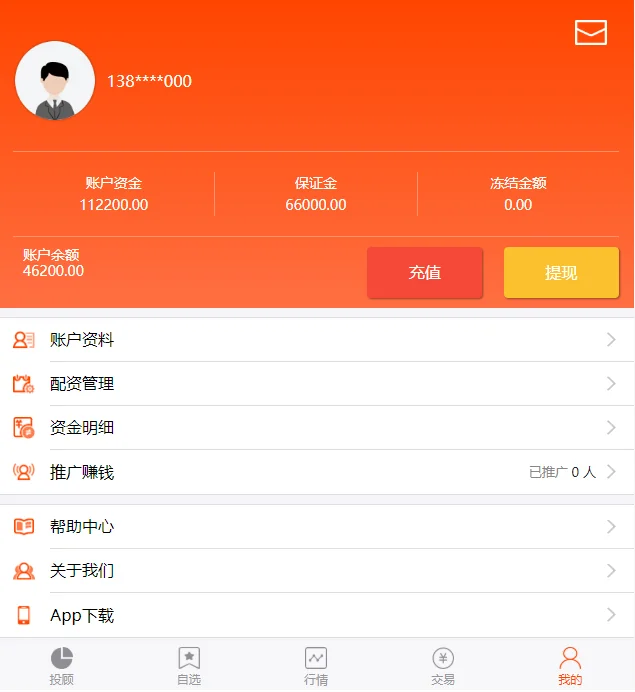This screenshot has width=635, height=692.
Task: Switch to the 投顾 tab
Action: (62, 665)
